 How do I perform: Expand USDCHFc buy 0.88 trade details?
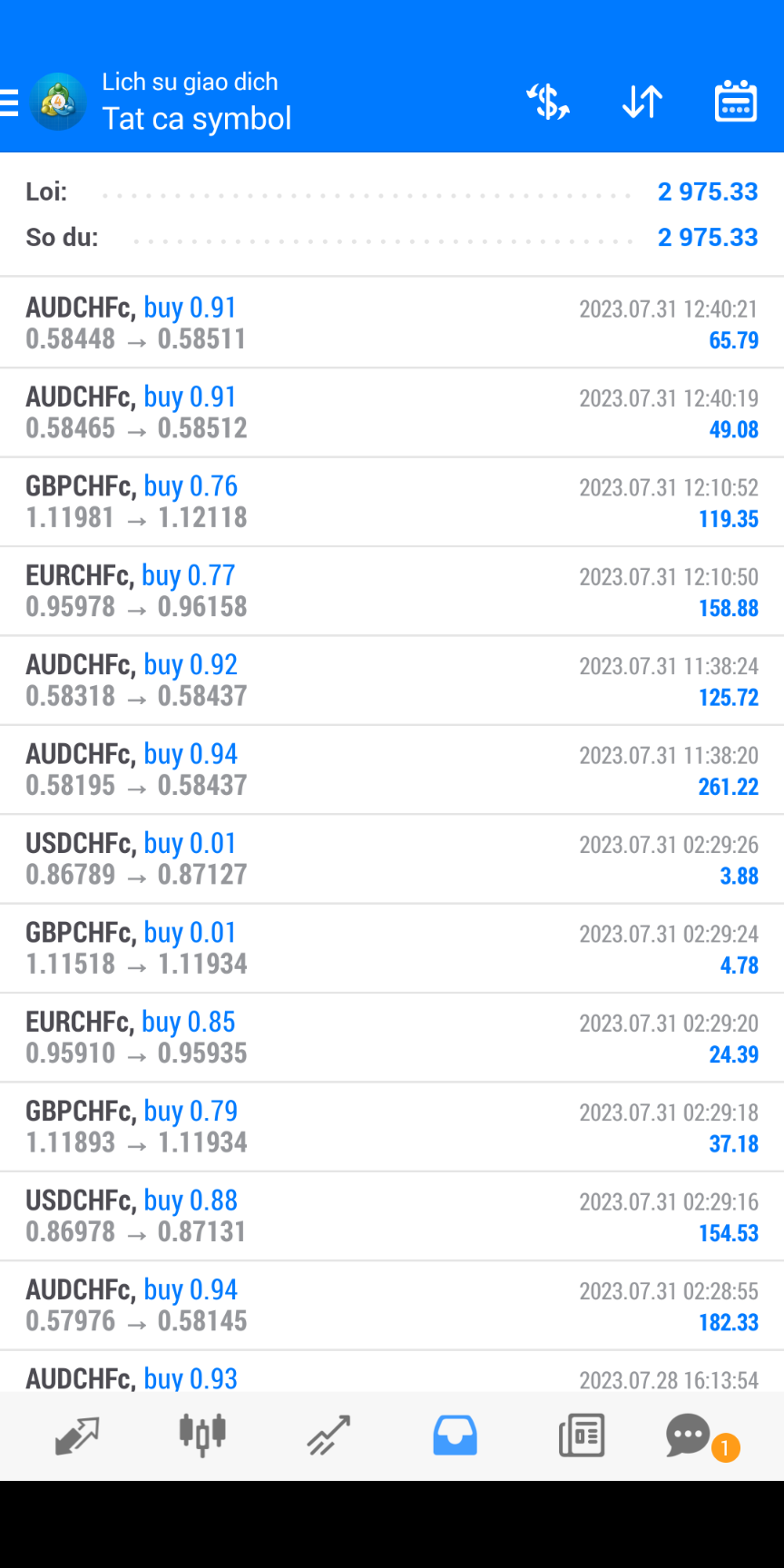392,1216
